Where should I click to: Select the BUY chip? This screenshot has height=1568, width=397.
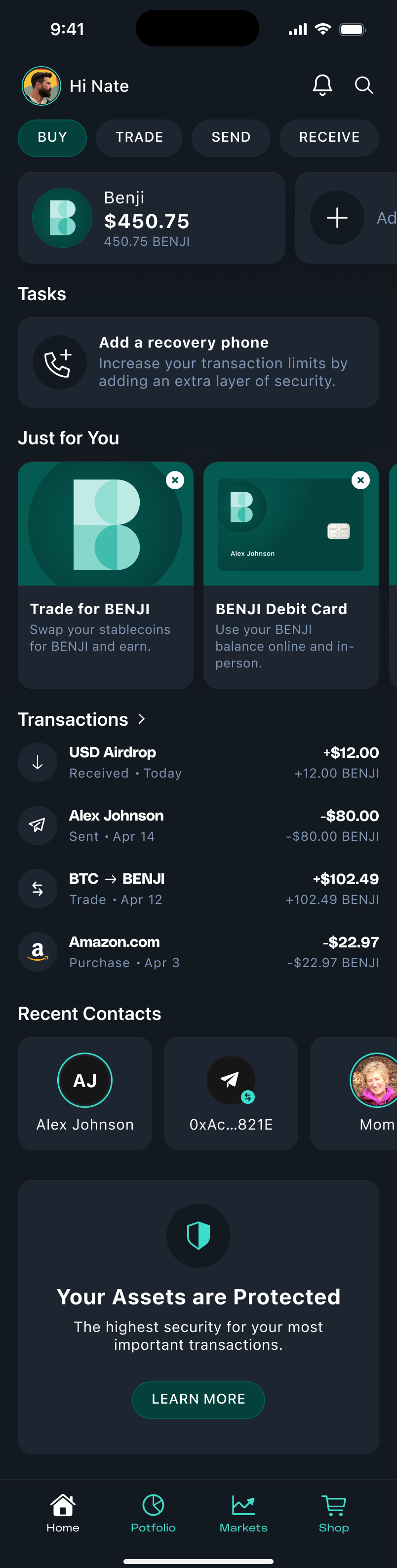[52, 138]
